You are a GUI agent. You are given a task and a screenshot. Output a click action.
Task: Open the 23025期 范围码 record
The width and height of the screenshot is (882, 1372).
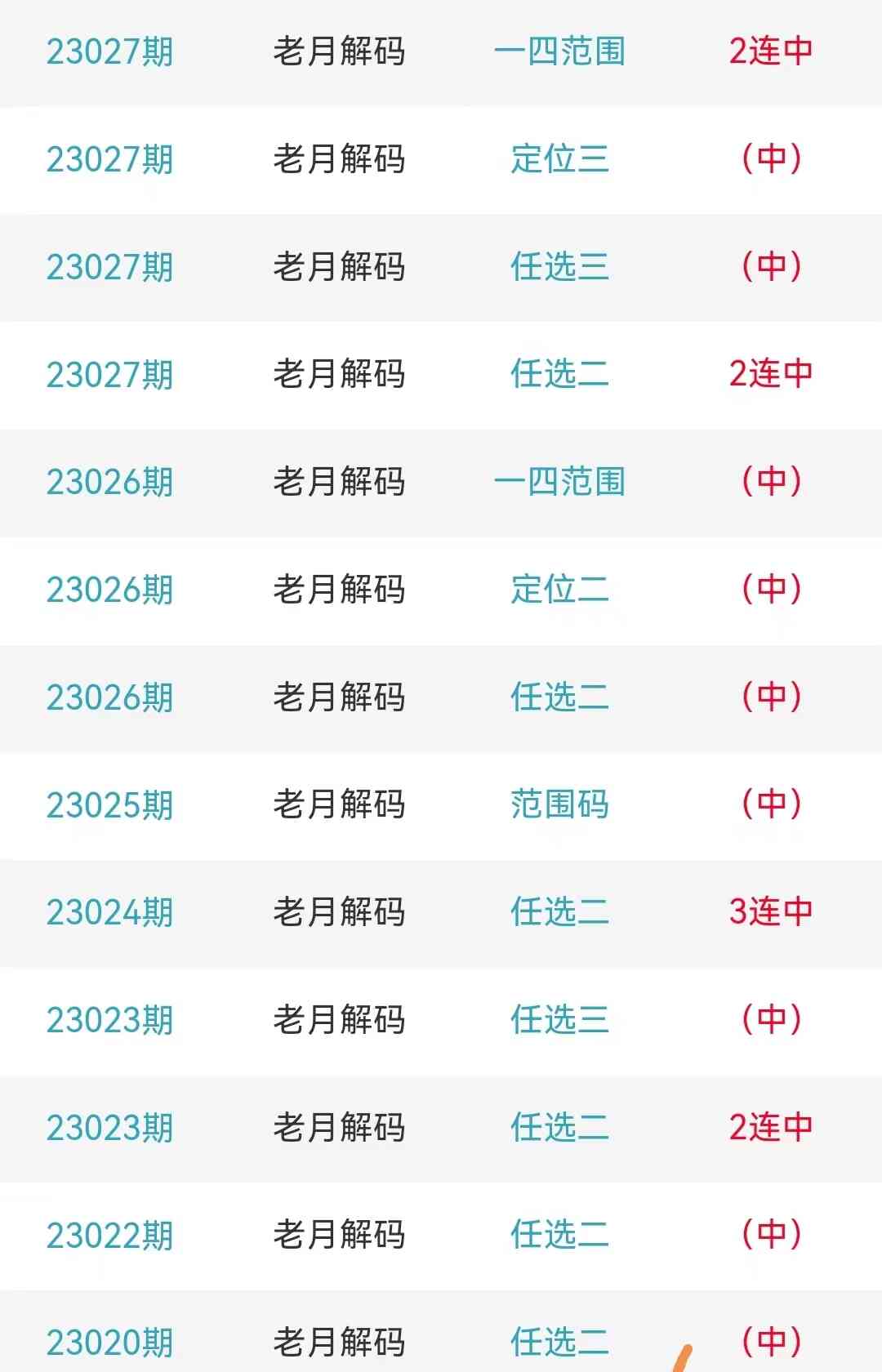tap(559, 804)
